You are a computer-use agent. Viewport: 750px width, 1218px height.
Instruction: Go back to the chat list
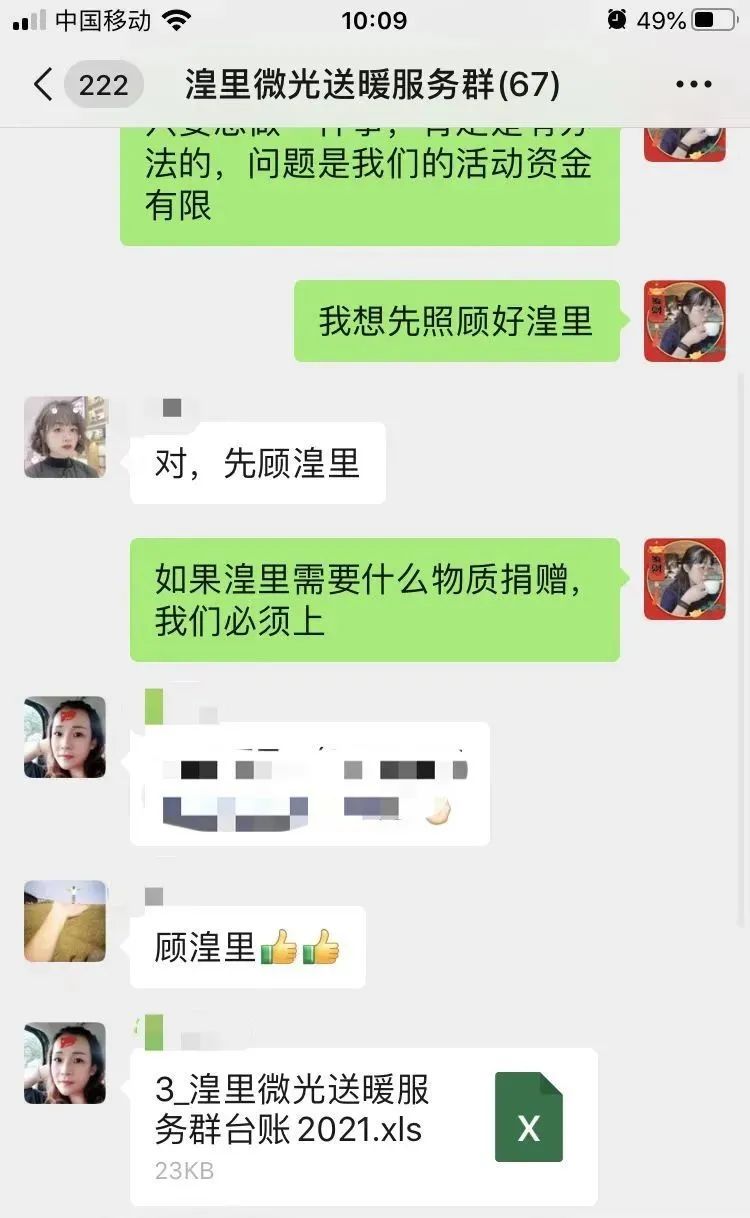click(42, 85)
